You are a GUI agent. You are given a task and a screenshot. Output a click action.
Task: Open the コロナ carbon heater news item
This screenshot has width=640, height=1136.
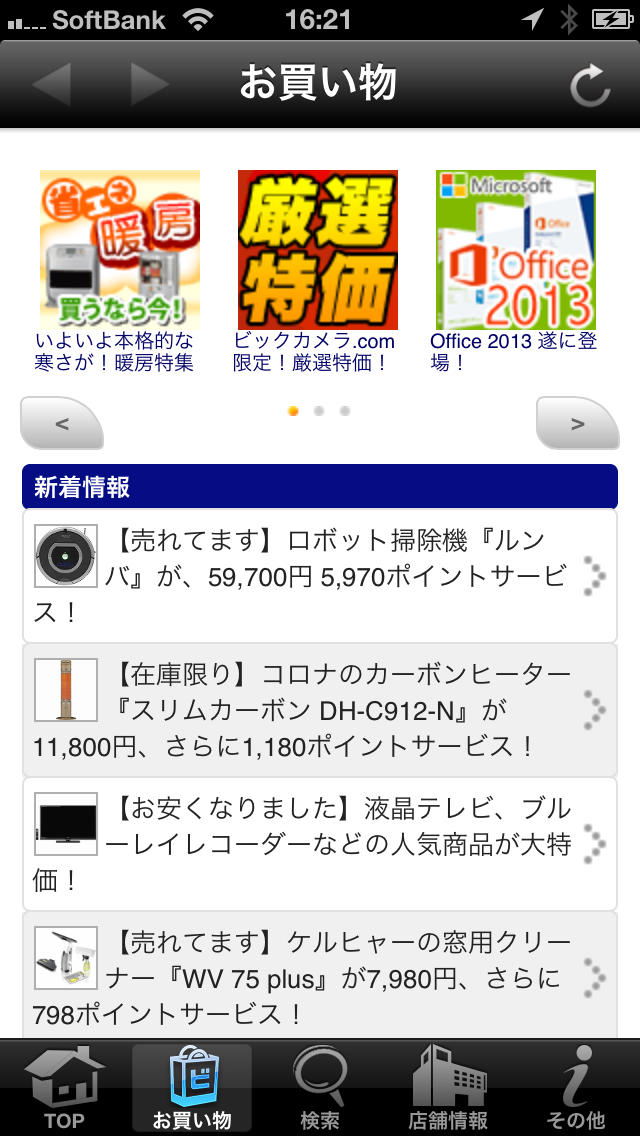pos(320,710)
